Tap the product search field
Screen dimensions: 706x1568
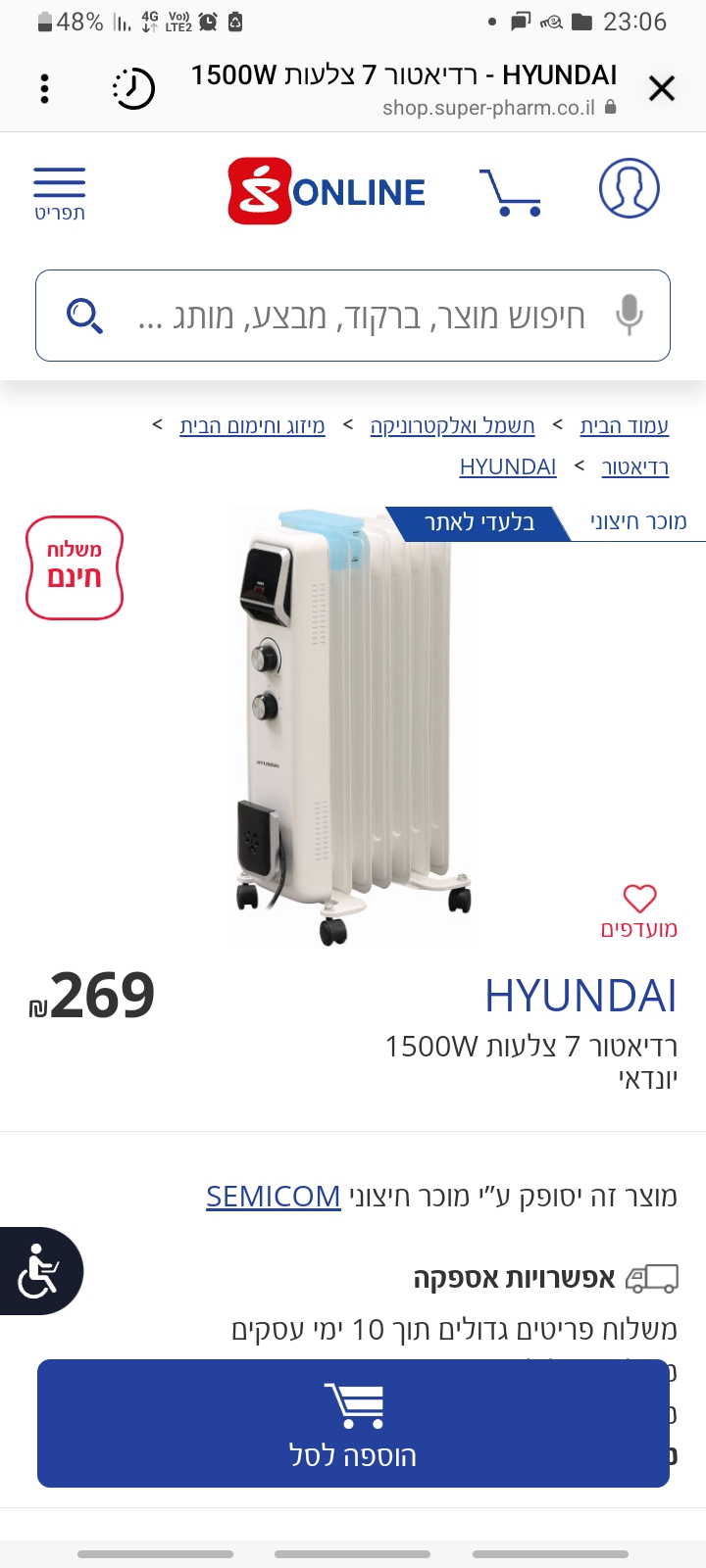pyautogui.click(x=363, y=316)
